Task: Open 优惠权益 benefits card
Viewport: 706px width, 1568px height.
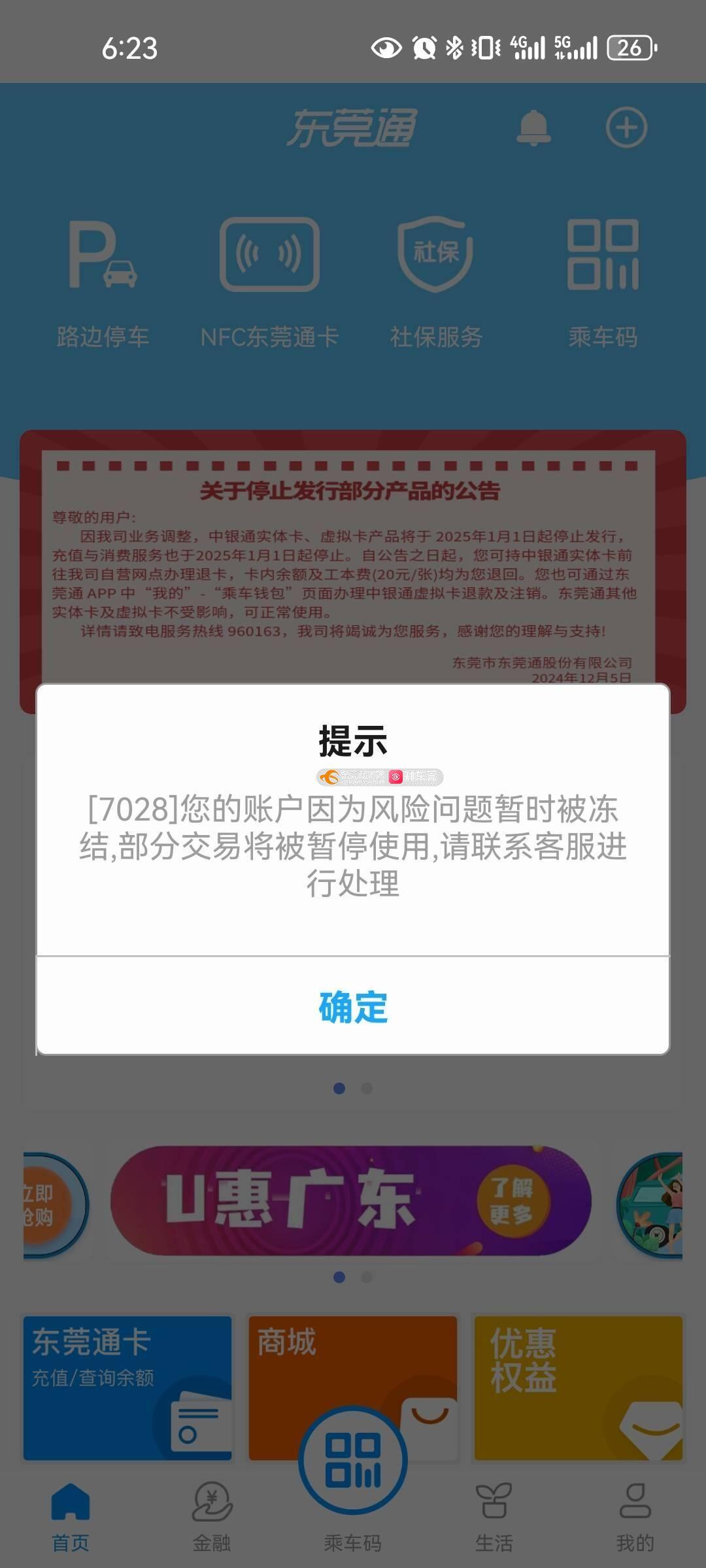Action: [x=578, y=1387]
